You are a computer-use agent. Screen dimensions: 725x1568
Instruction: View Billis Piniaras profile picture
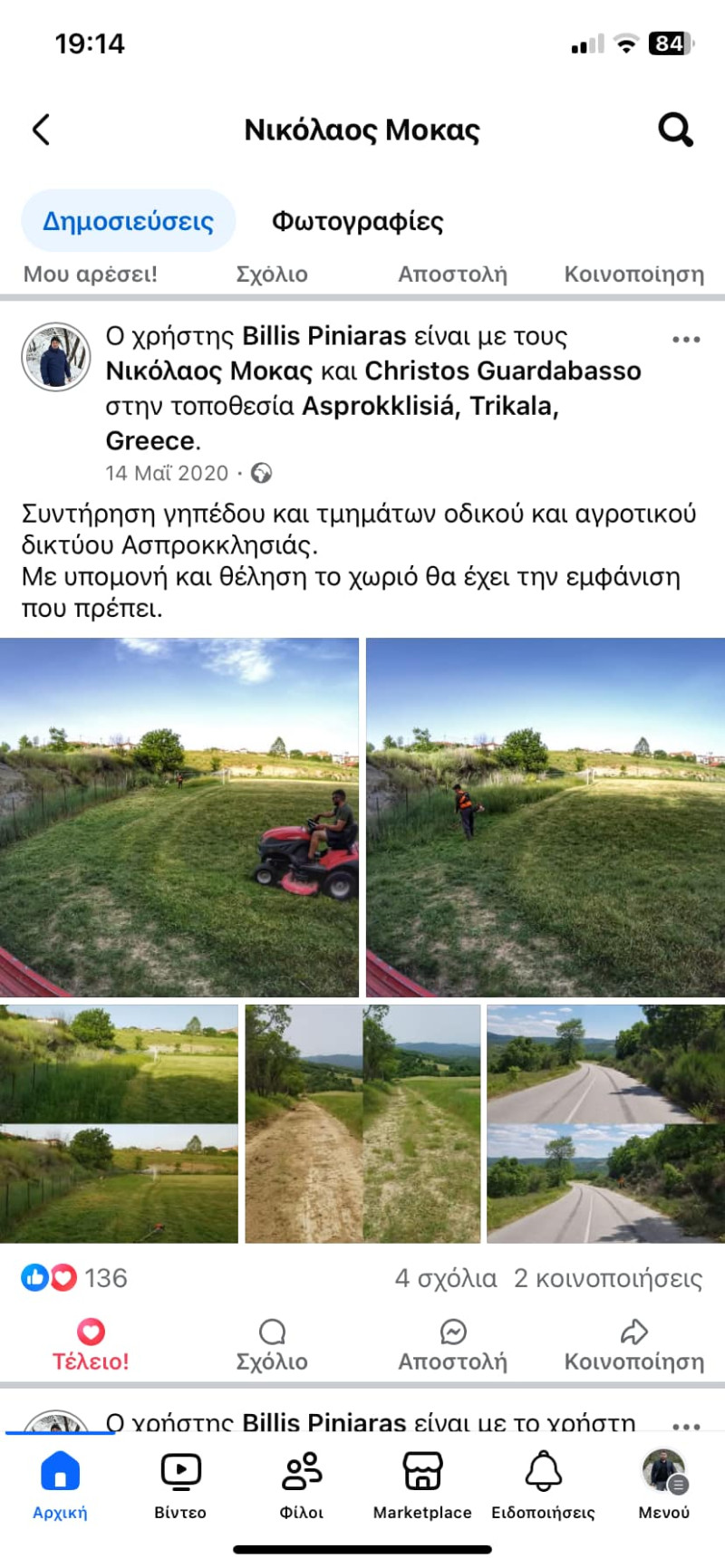(56, 357)
